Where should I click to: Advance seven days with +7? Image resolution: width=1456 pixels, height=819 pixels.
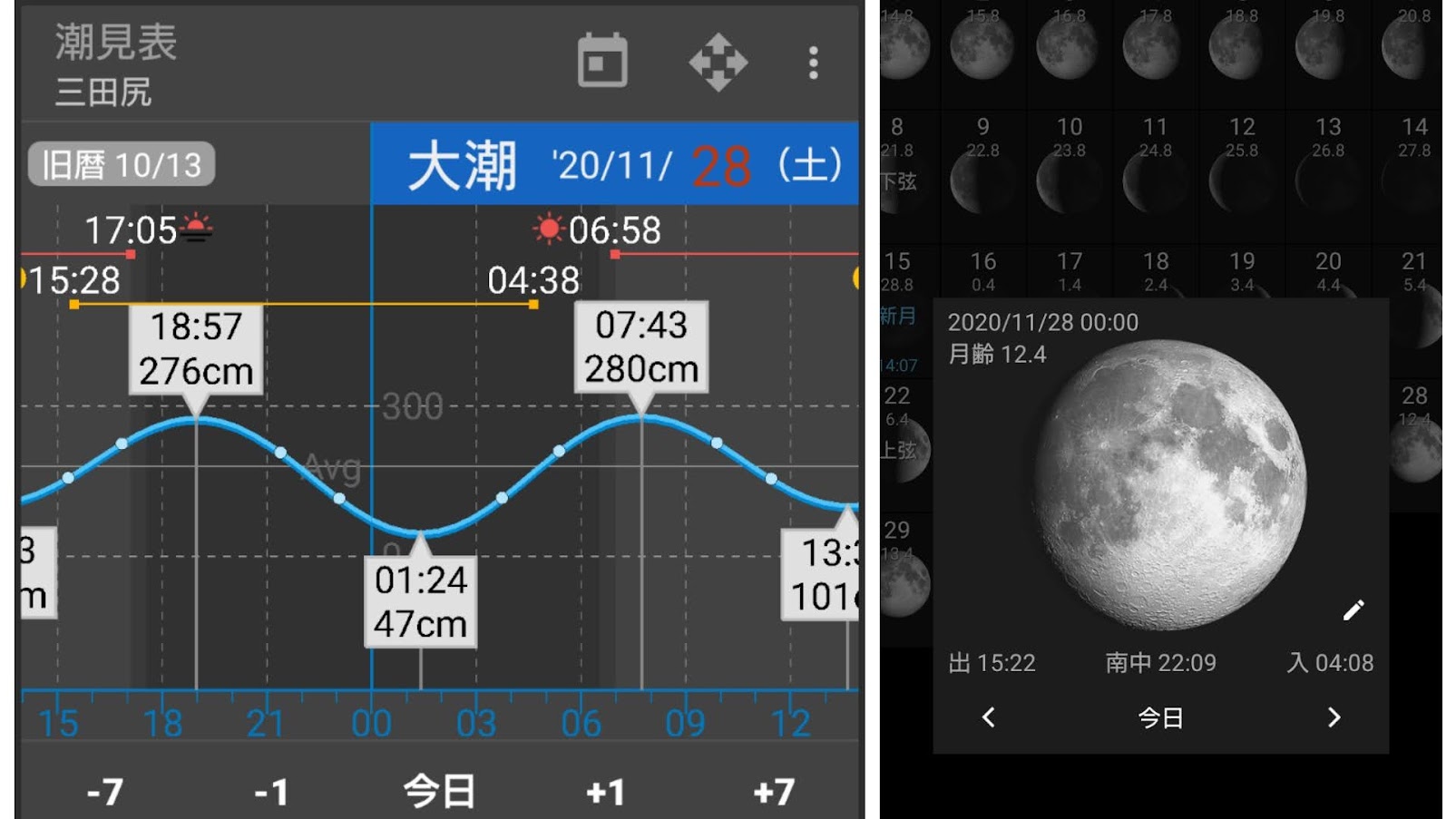(x=773, y=792)
